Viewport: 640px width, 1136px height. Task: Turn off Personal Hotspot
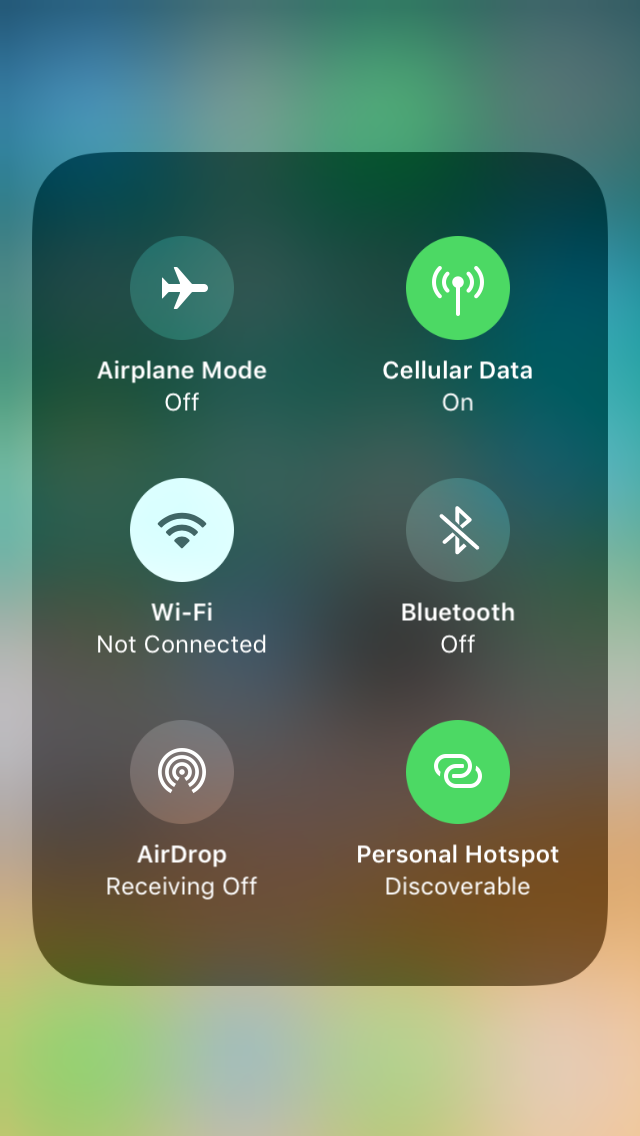click(x=458, y=772)
